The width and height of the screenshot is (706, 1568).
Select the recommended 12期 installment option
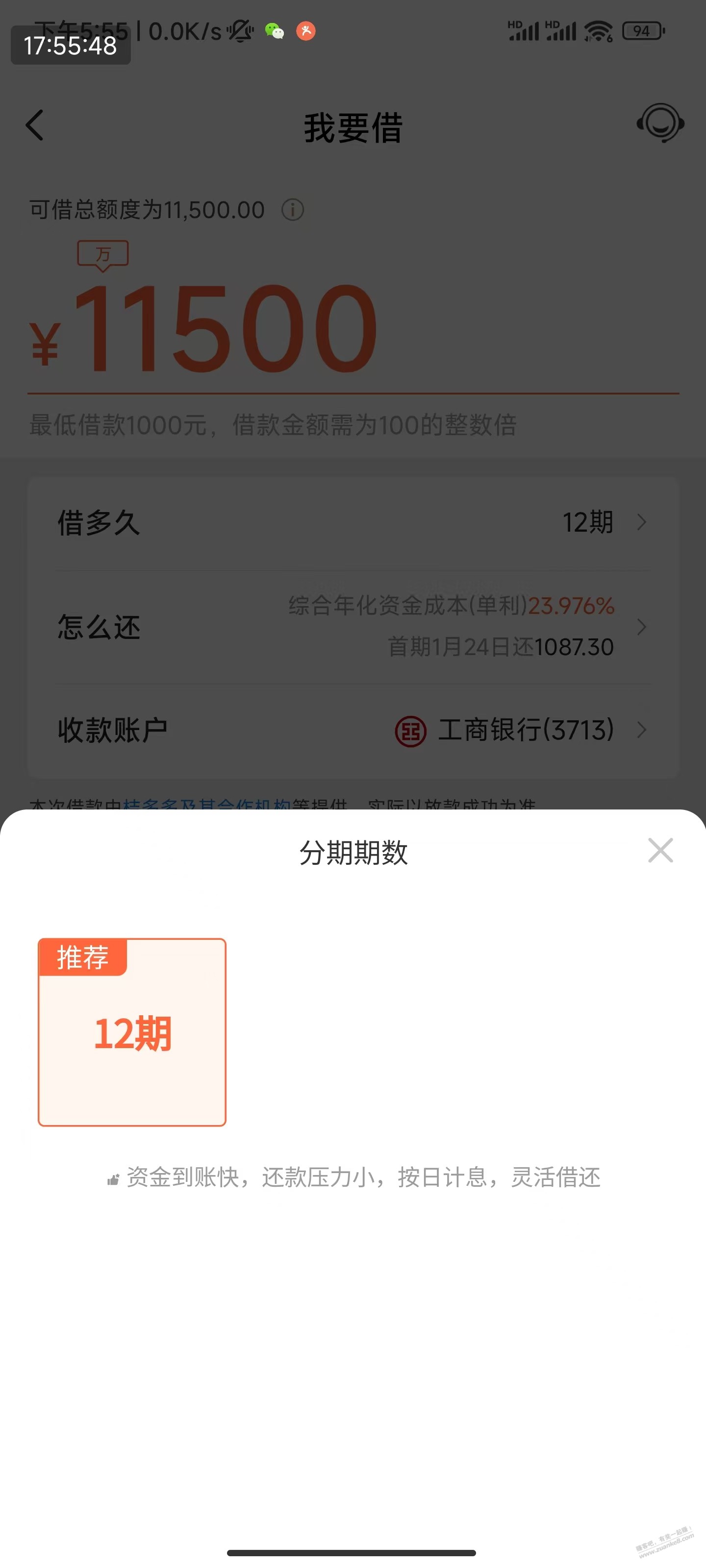point(132,1032)
